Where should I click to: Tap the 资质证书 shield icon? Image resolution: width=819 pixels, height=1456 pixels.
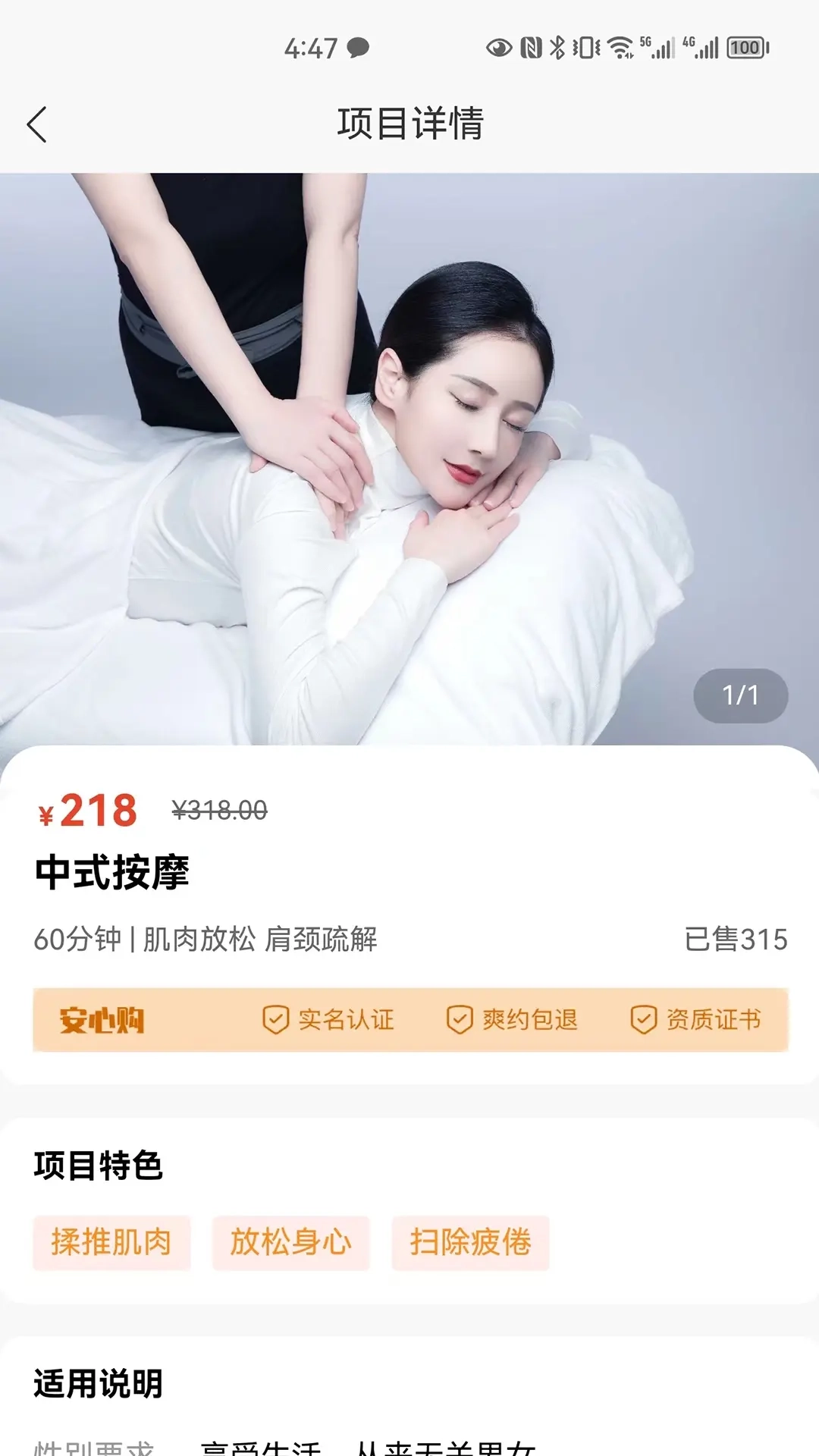(643, 1020)
